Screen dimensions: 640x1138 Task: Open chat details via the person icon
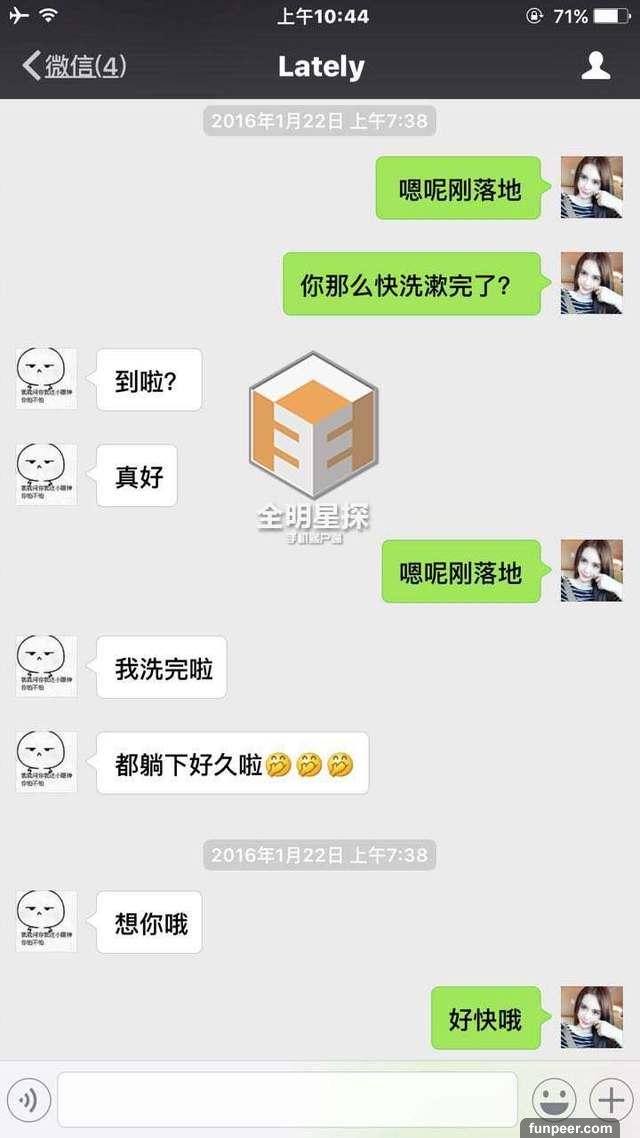[x=596, y=67]
